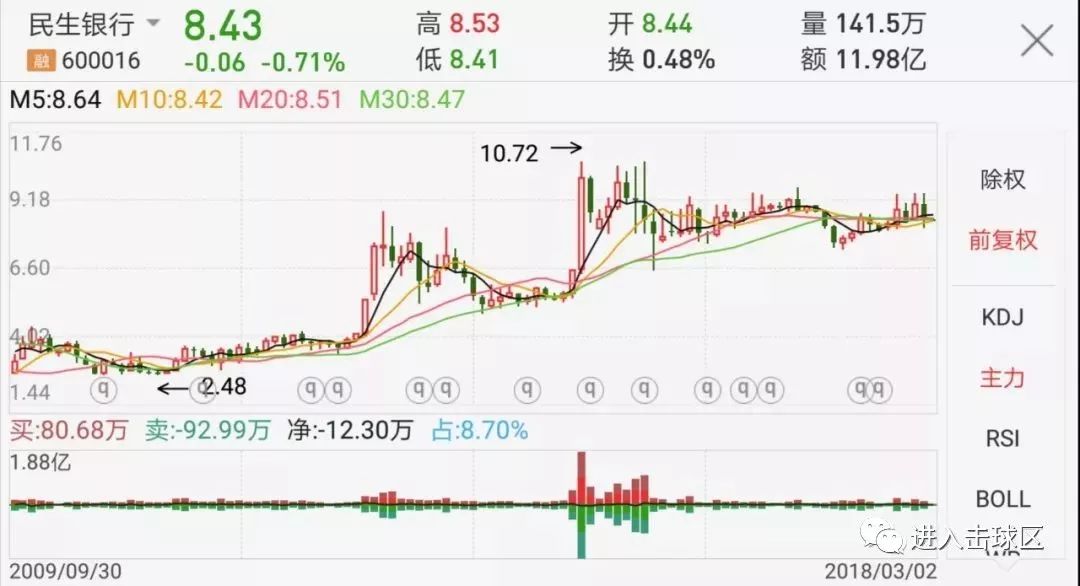The image size is (1080, 586).
Task: Select 前复权 price adjustment mode
Action: pyautogui.click(x=1003, y=240)
